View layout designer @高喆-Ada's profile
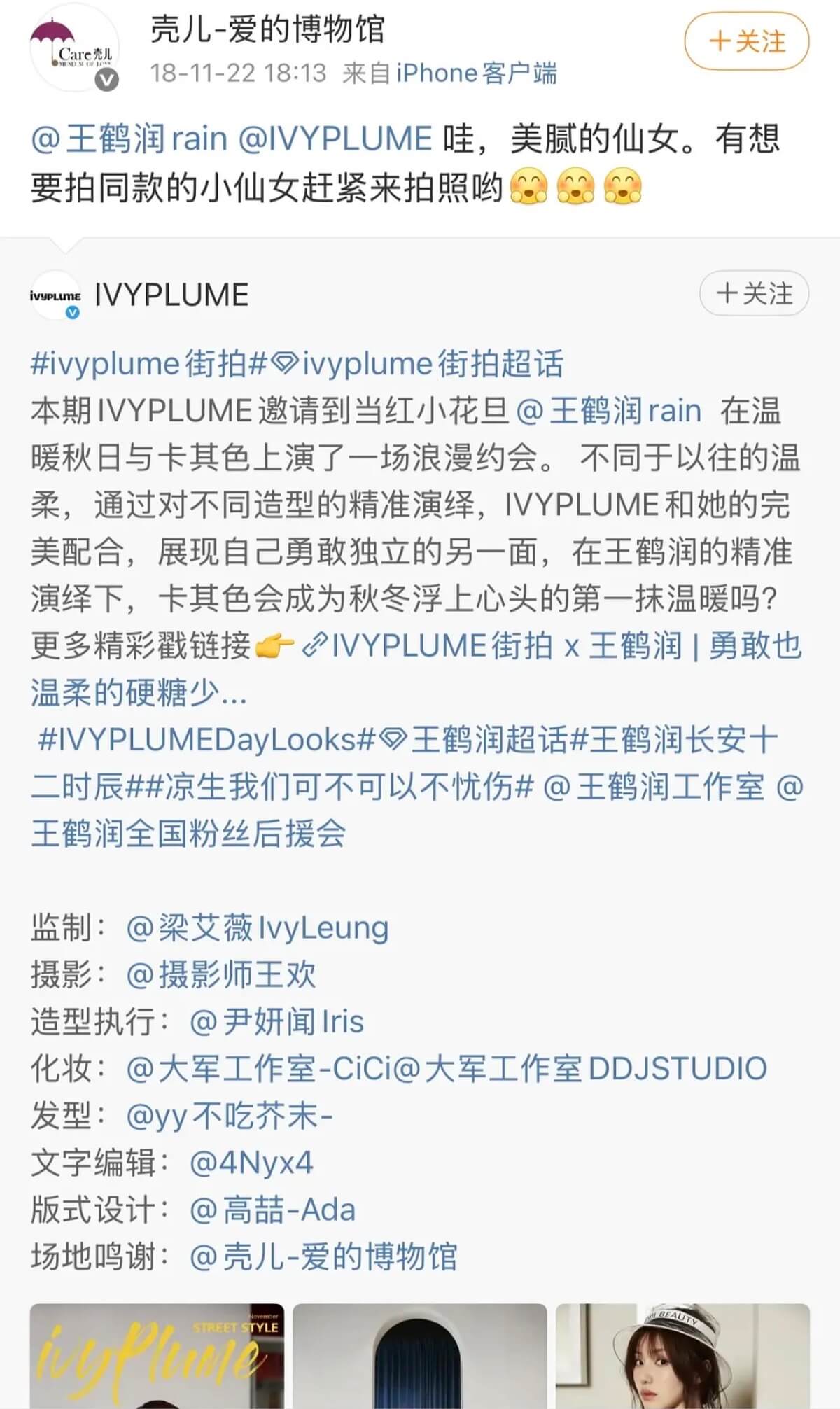The height and width of the screenshot is (1409, 840). click(273, 1210)
